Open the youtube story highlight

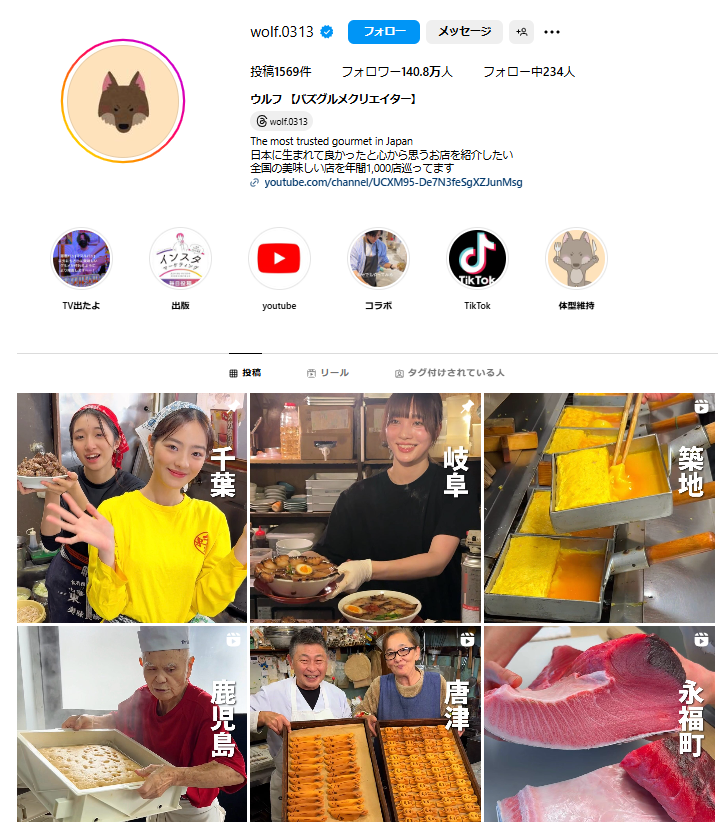coord(279,258)
